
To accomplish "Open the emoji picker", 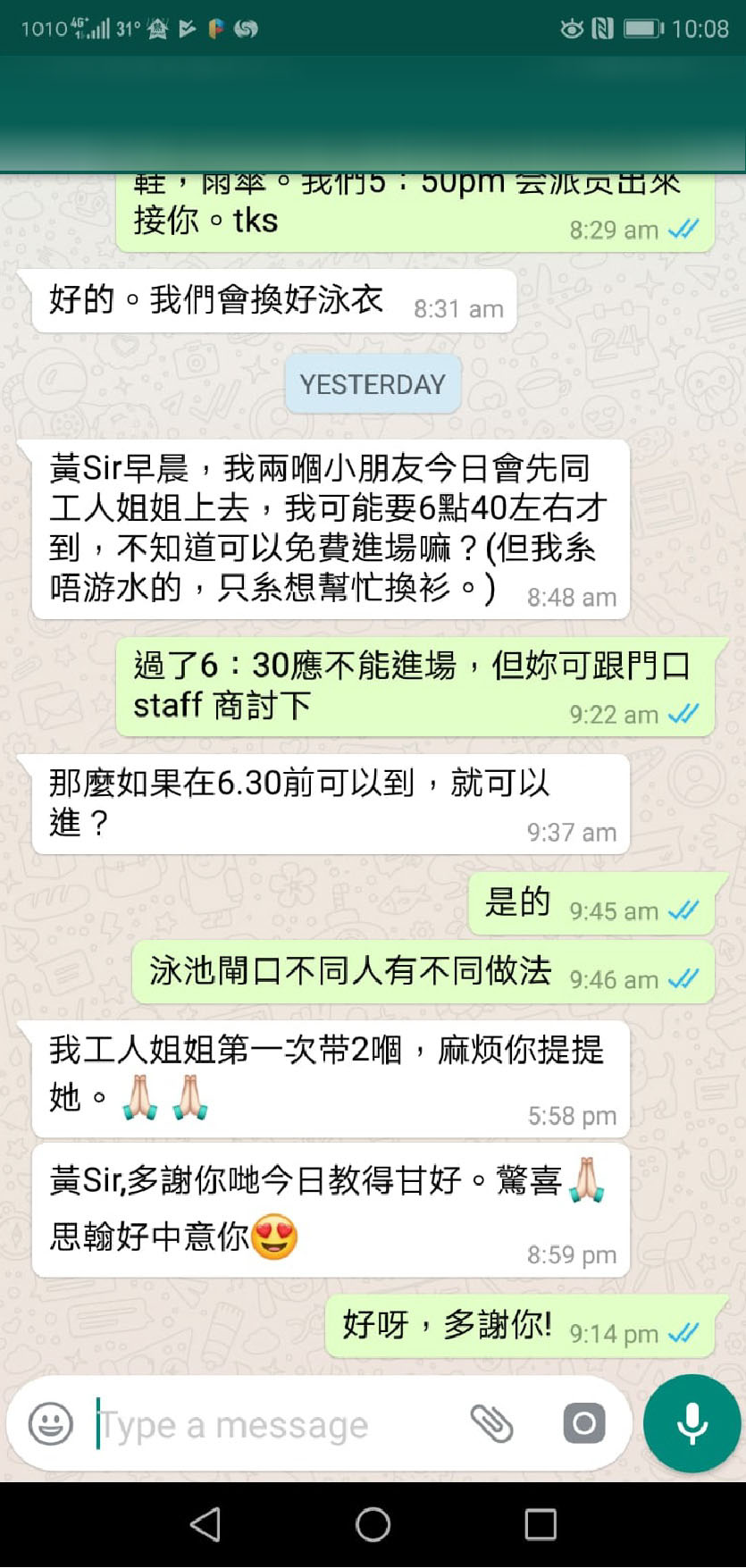I will 51,1423.
